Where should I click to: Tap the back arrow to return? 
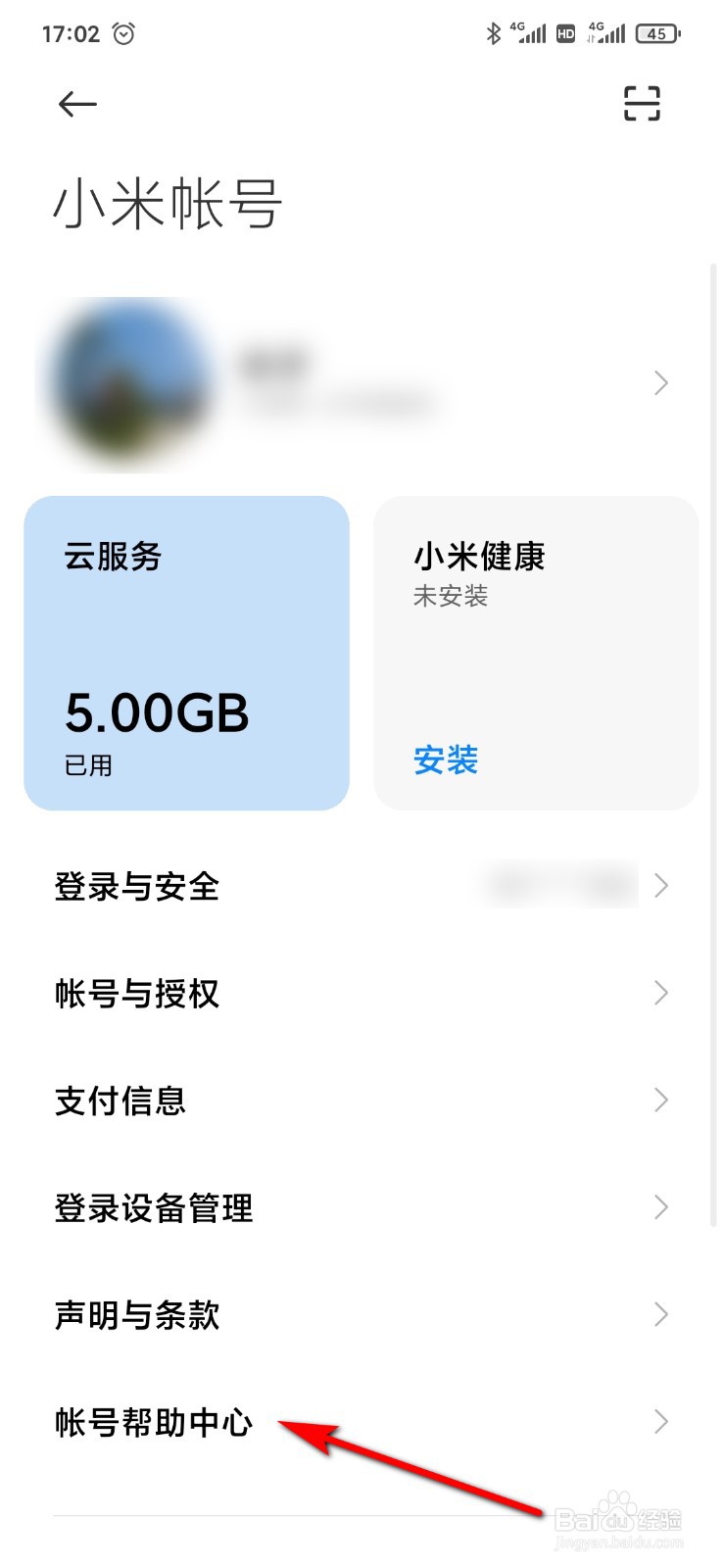point(76,104)
